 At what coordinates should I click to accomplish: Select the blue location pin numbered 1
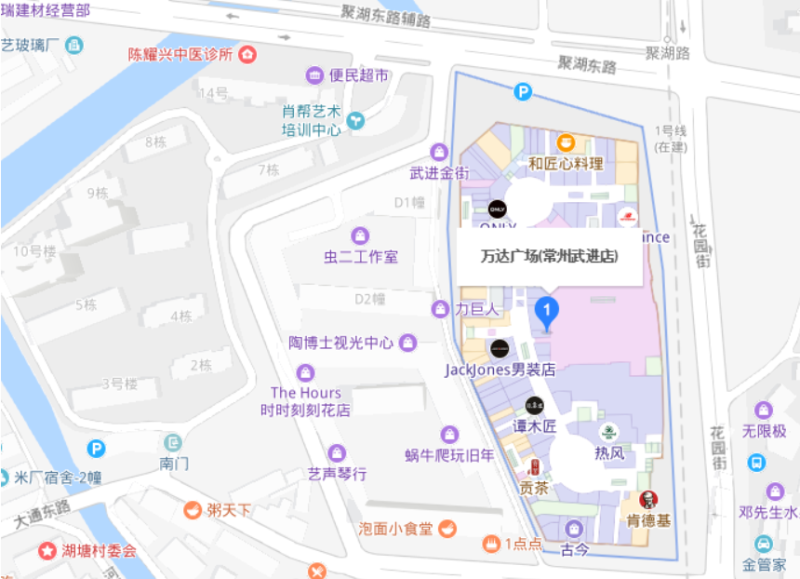click(x=546, y=312)
